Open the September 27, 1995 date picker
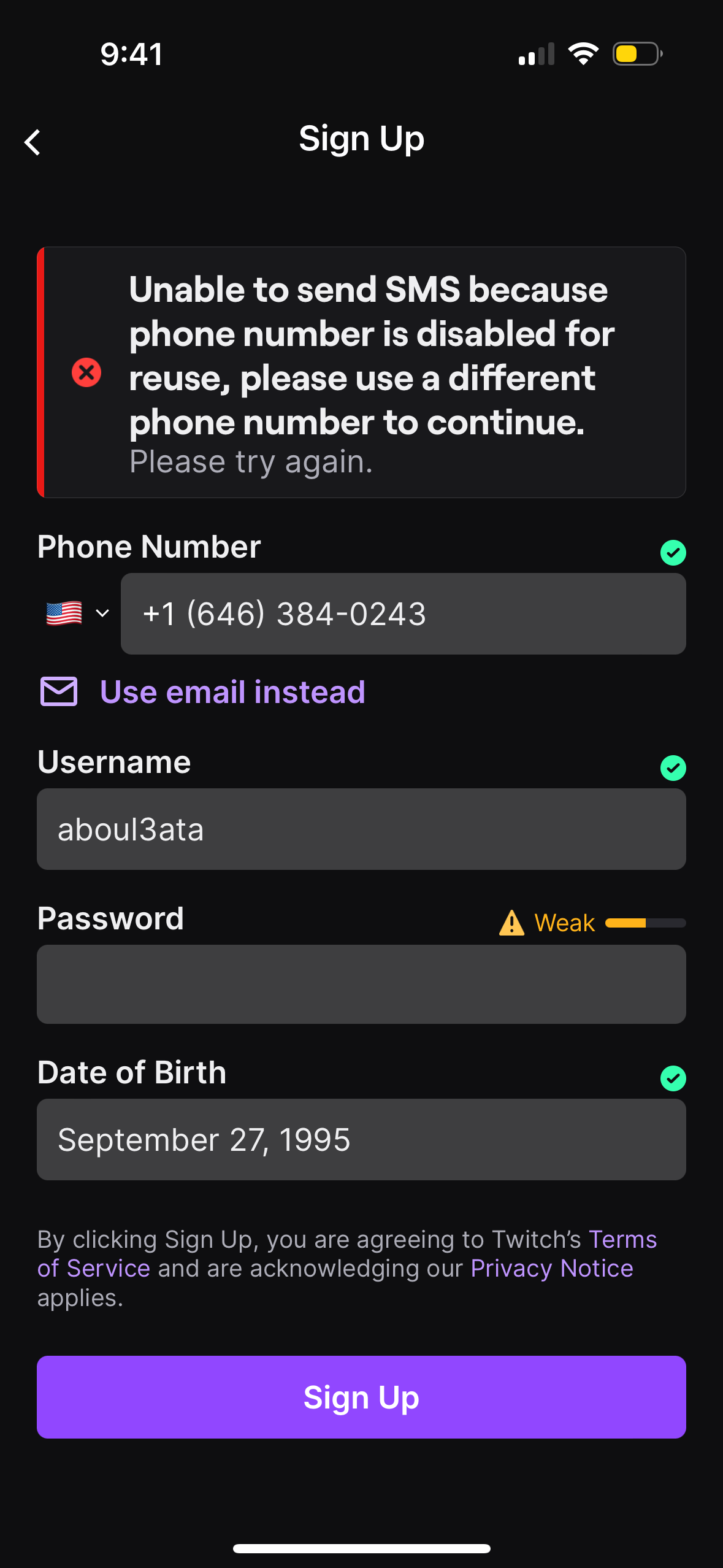Image resolution: width=723 pixels, height=1568 pixels. [362, 1139]
